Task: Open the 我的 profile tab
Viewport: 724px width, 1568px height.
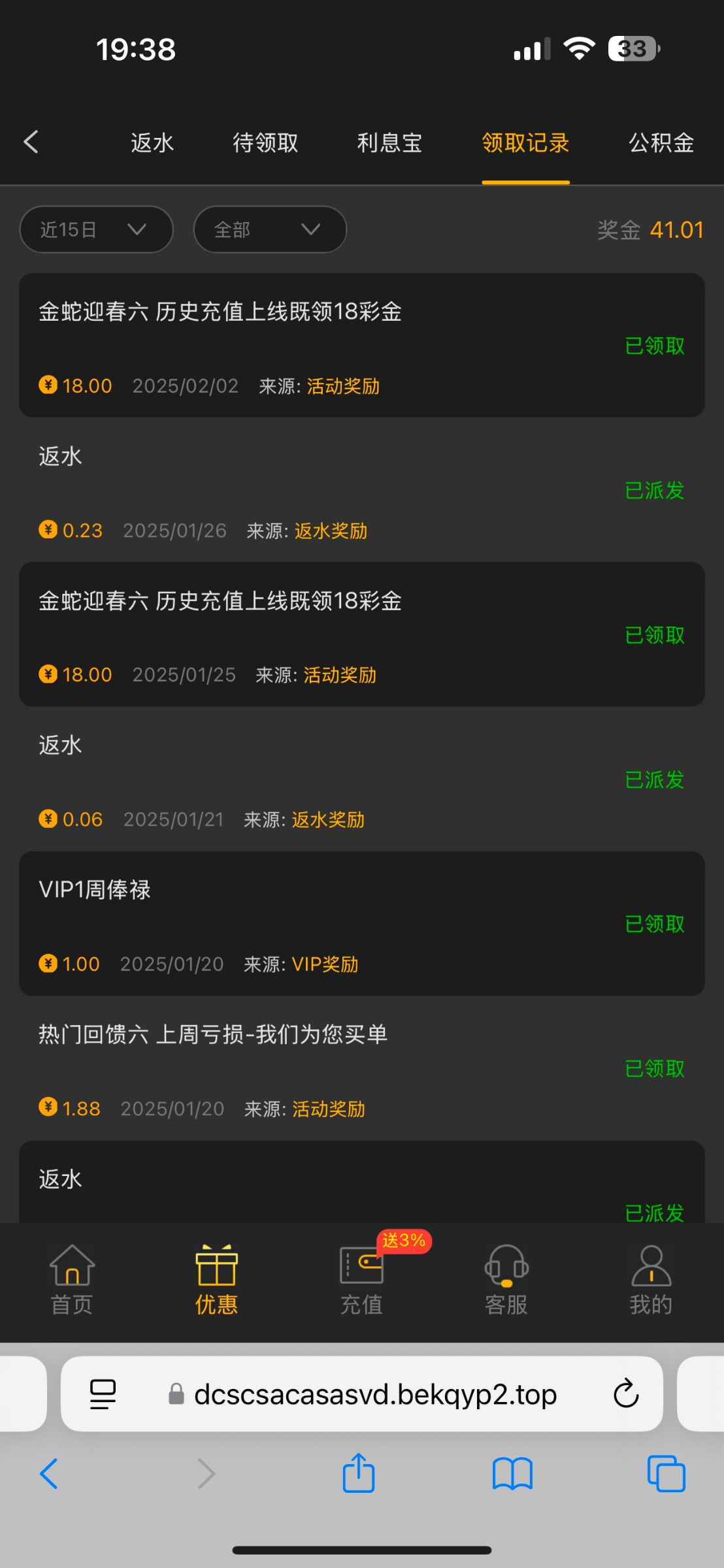Action: pos(651,1280)
